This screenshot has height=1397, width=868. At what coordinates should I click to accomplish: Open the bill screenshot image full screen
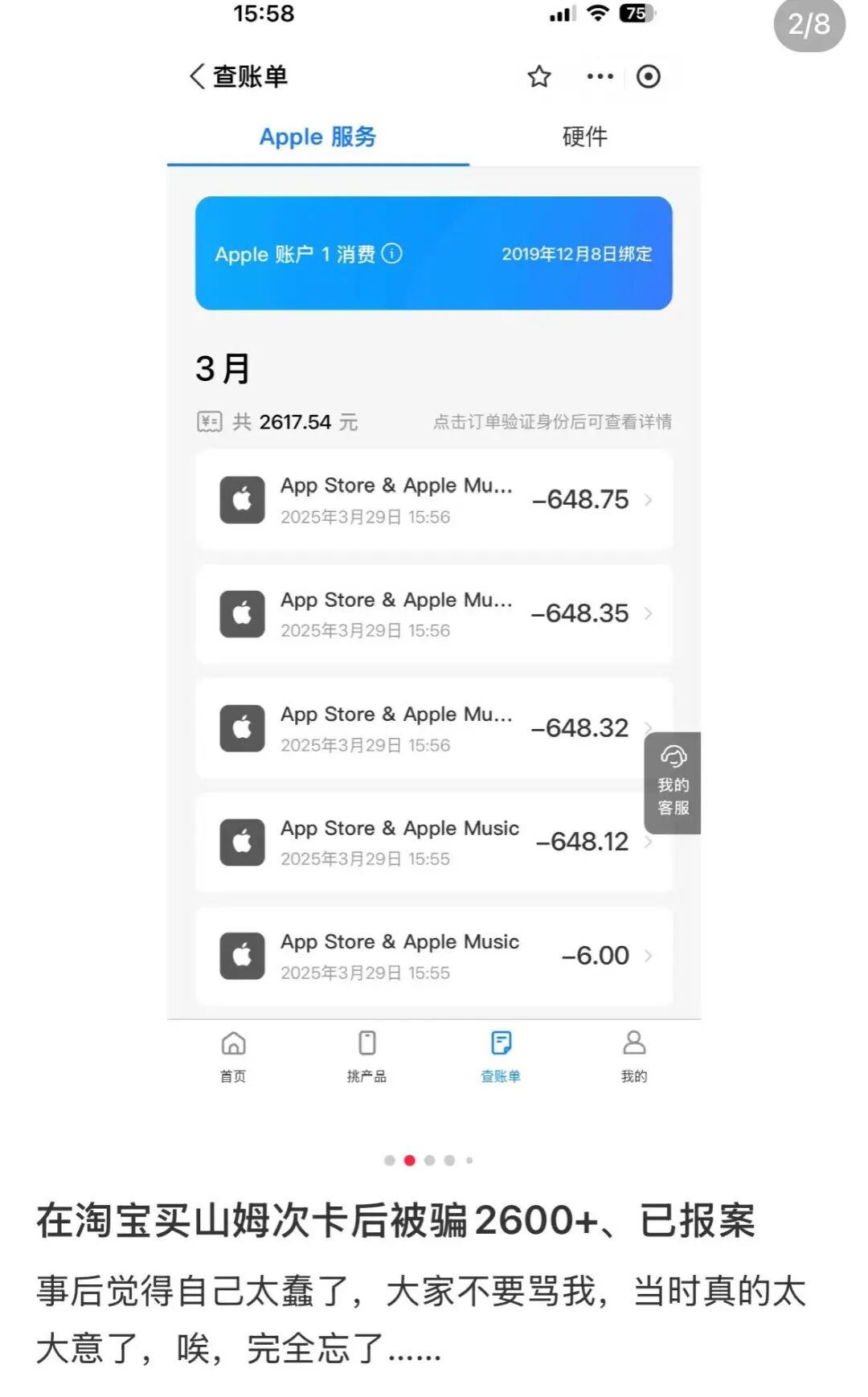(434, 563)
